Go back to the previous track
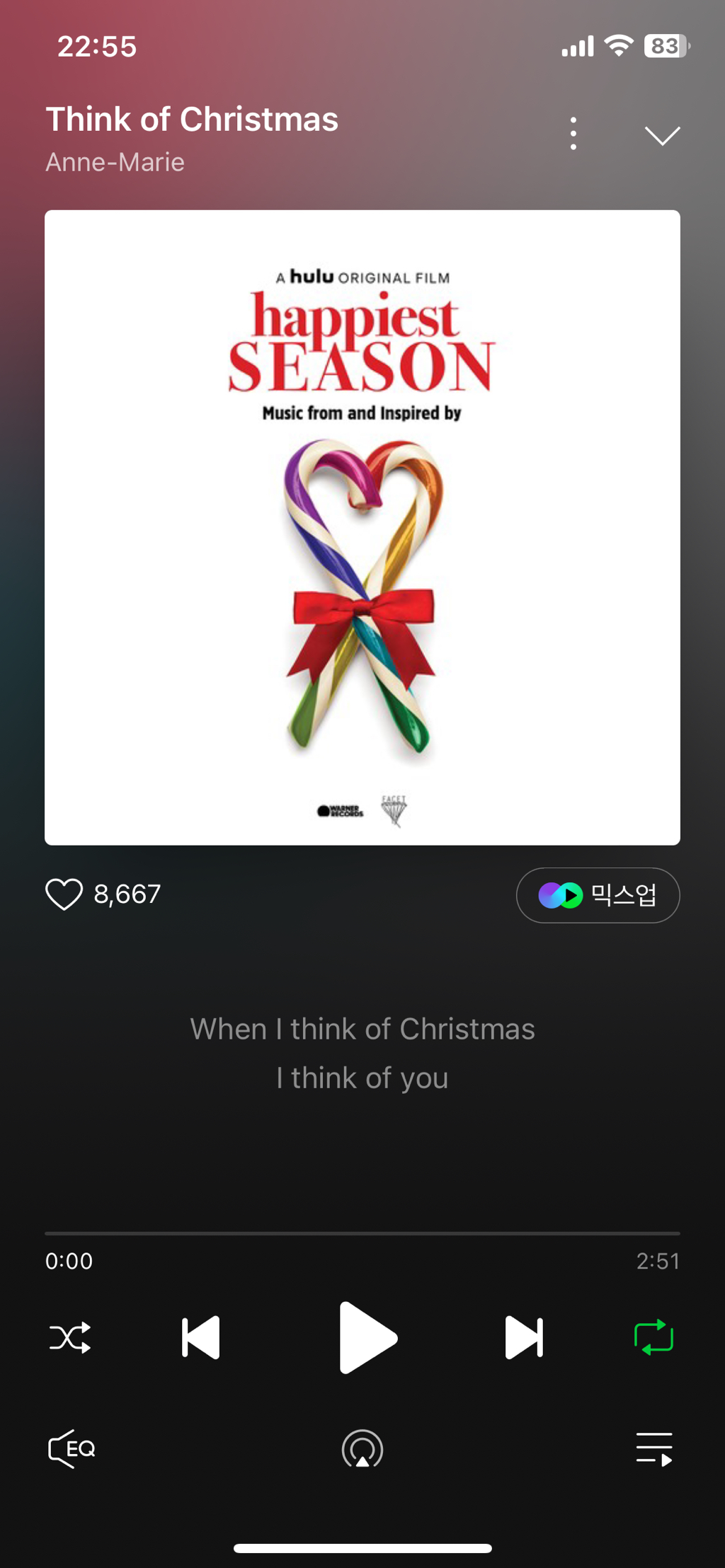Image resolution: width=725 pixels, height=1568 pixels. click(201, 1337)
